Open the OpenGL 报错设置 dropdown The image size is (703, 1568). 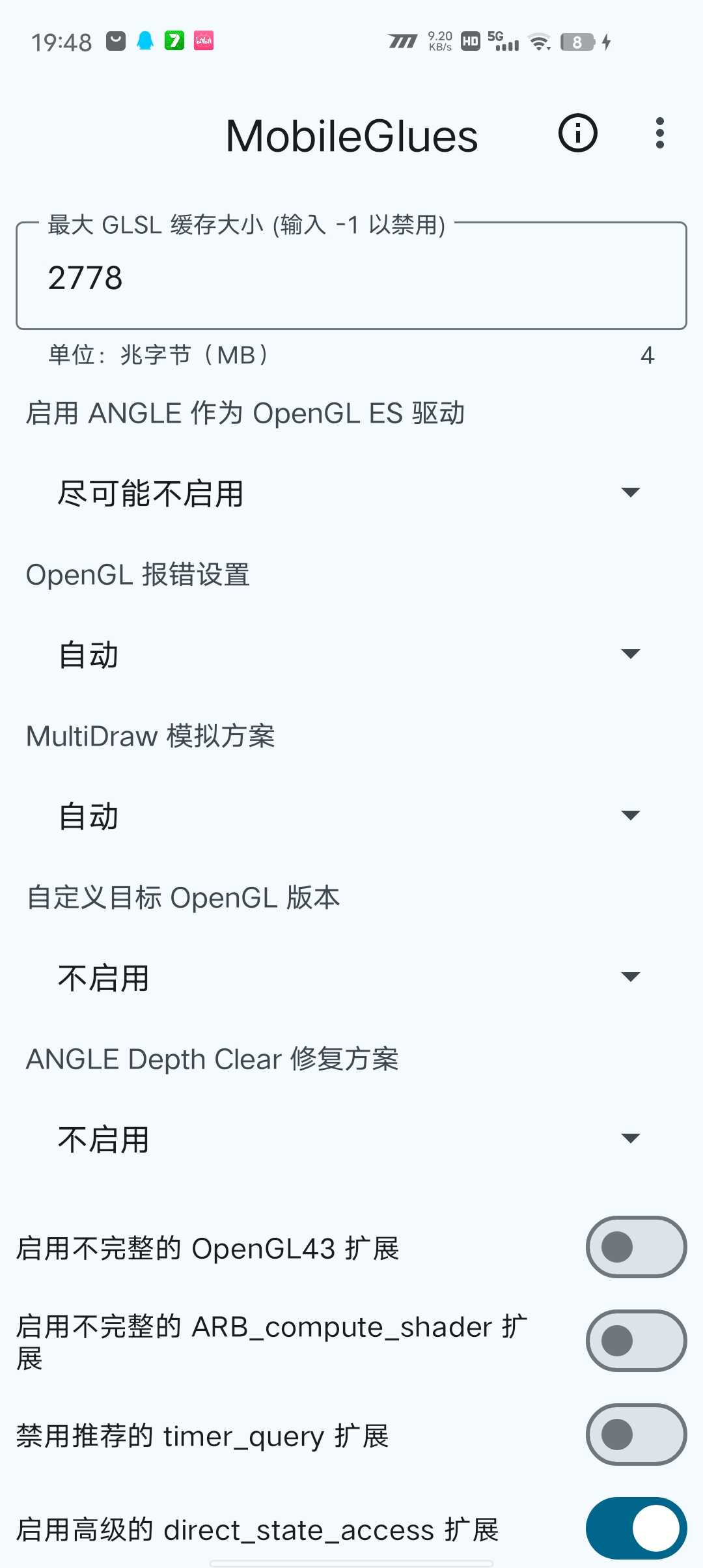tap(351, 654)
